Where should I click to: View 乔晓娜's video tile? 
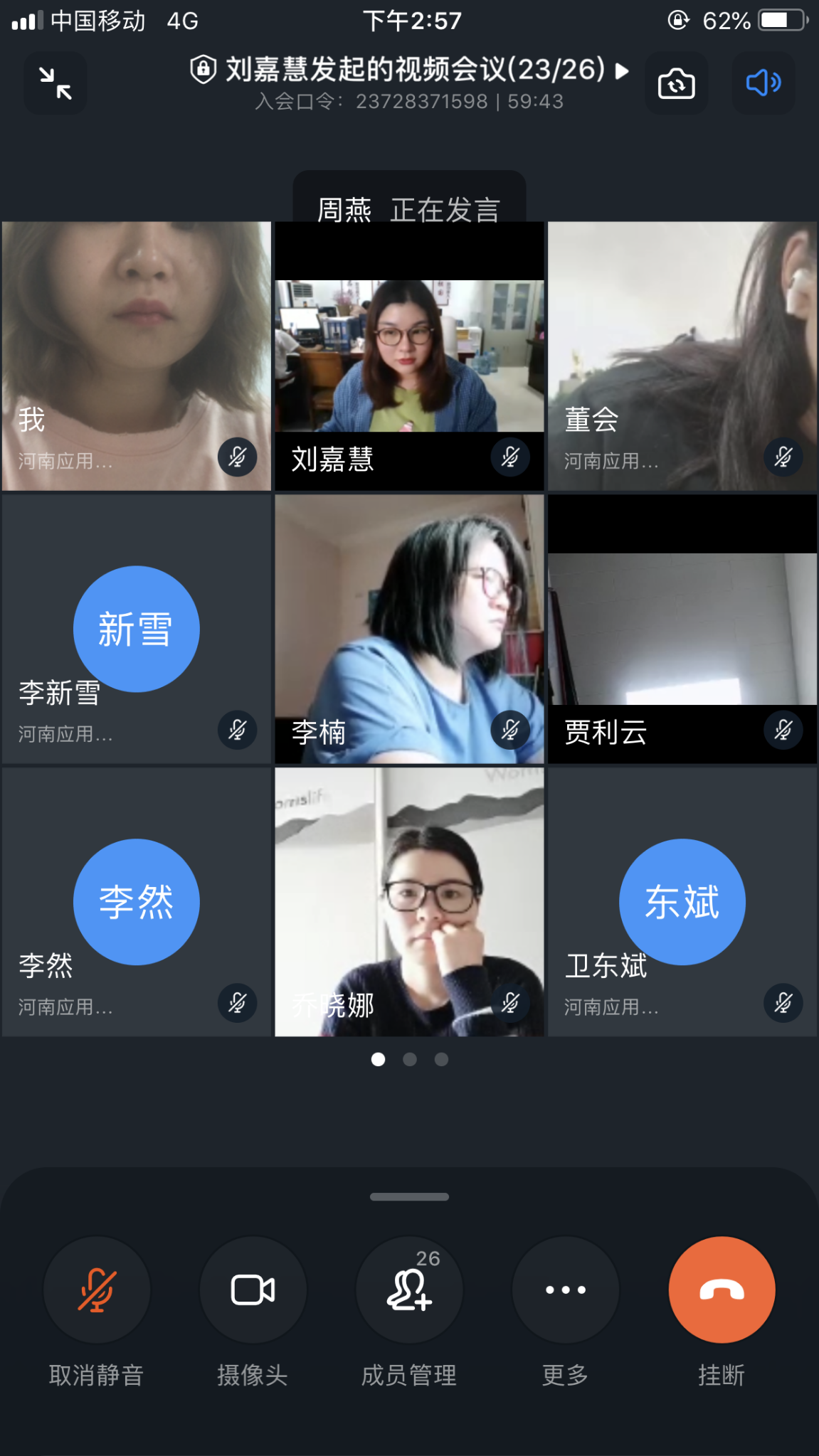click(409, 902)
